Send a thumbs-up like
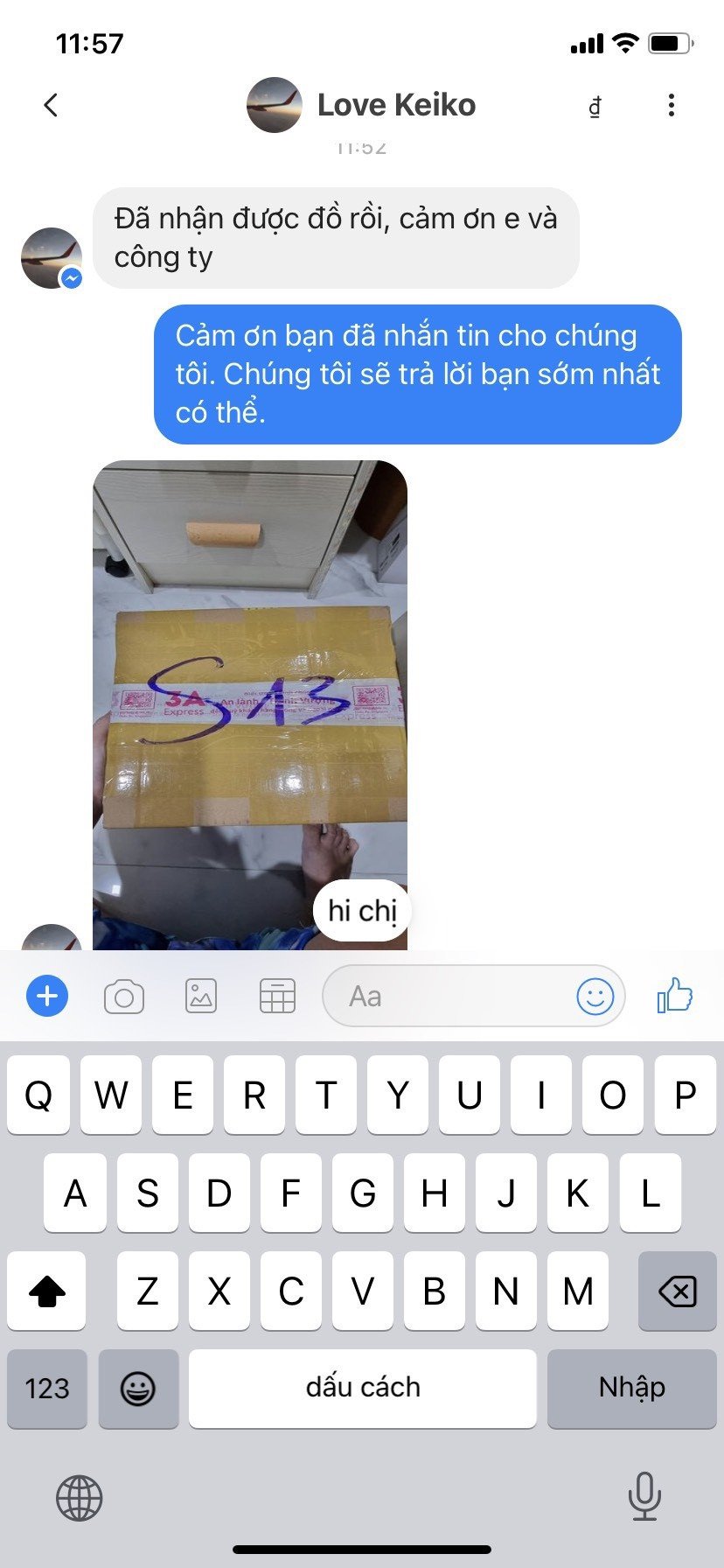The image size is (724, 1568). [x=674, y=996]
